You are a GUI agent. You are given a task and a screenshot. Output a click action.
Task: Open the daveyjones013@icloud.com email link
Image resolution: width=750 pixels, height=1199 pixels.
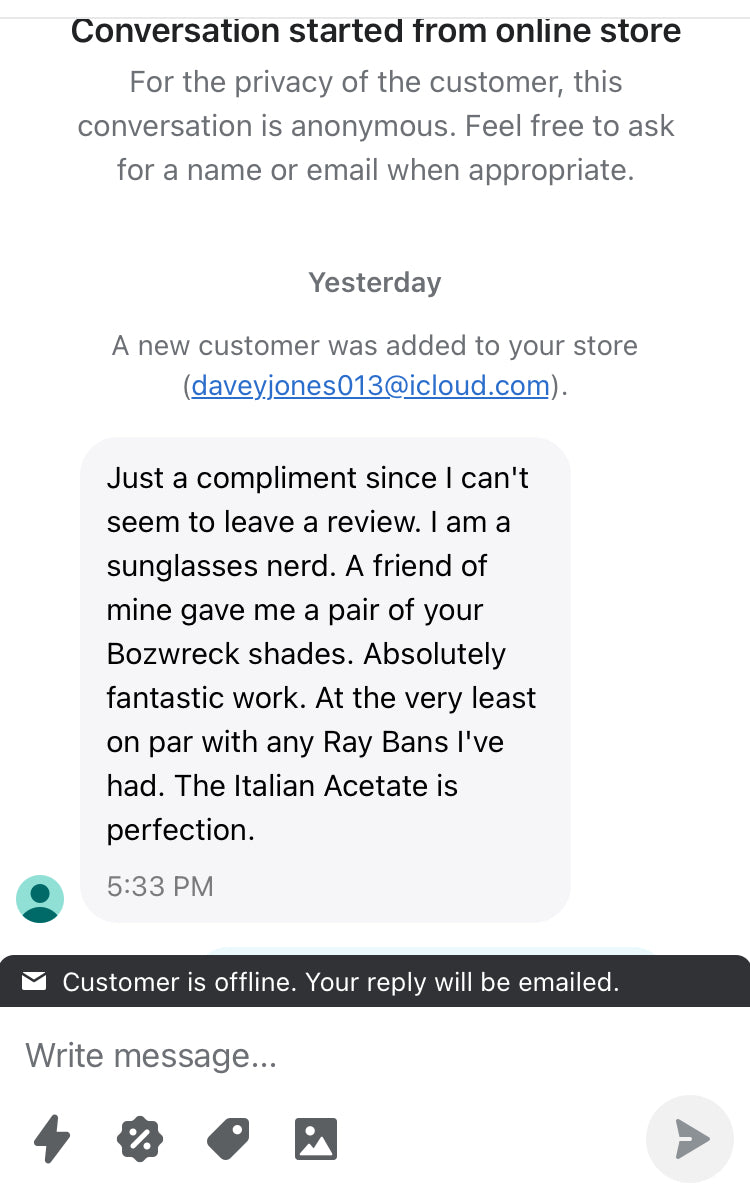[x=370, y=386]
